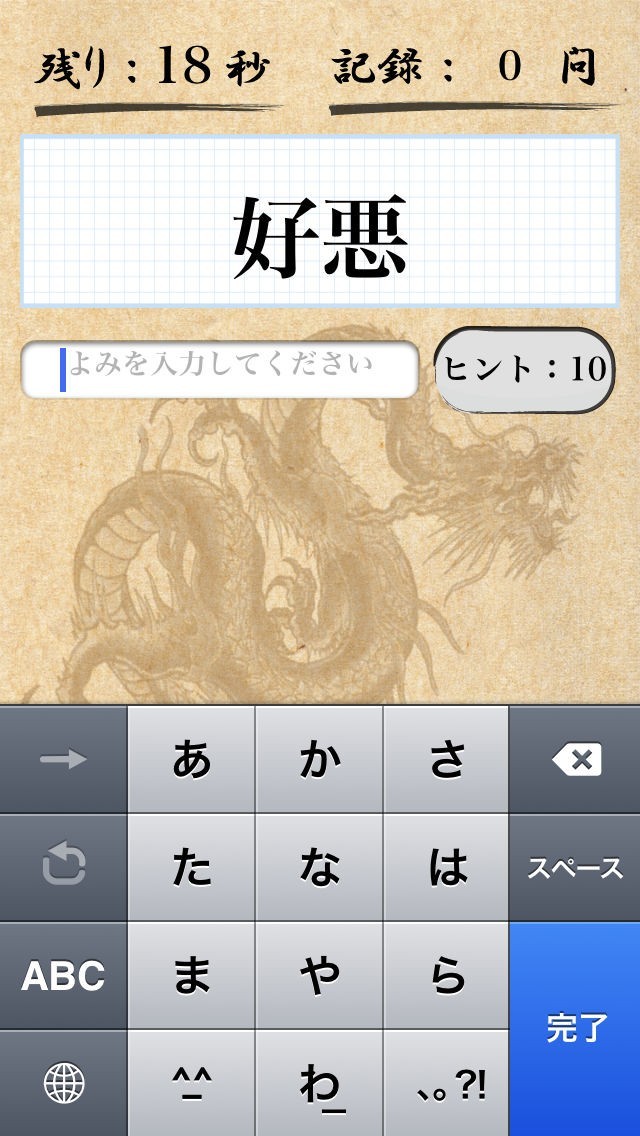Switch keyboard to ABC mode
The width and height of the screenshot is (640, 1136).
[x=63, y=976]
